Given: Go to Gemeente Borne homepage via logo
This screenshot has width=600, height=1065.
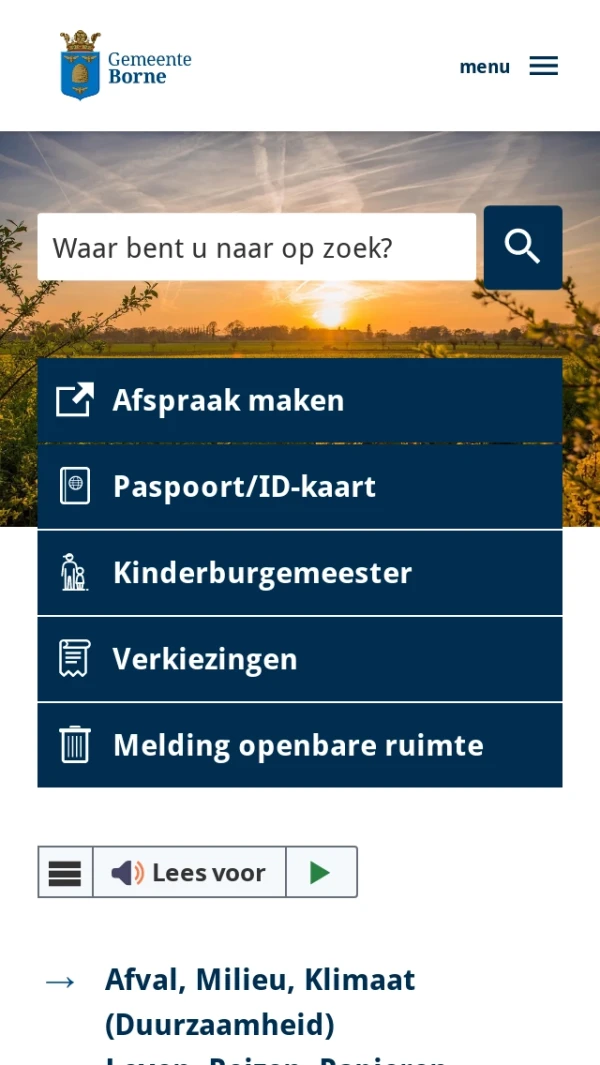Looking at the screenshot, I should 125,65.
